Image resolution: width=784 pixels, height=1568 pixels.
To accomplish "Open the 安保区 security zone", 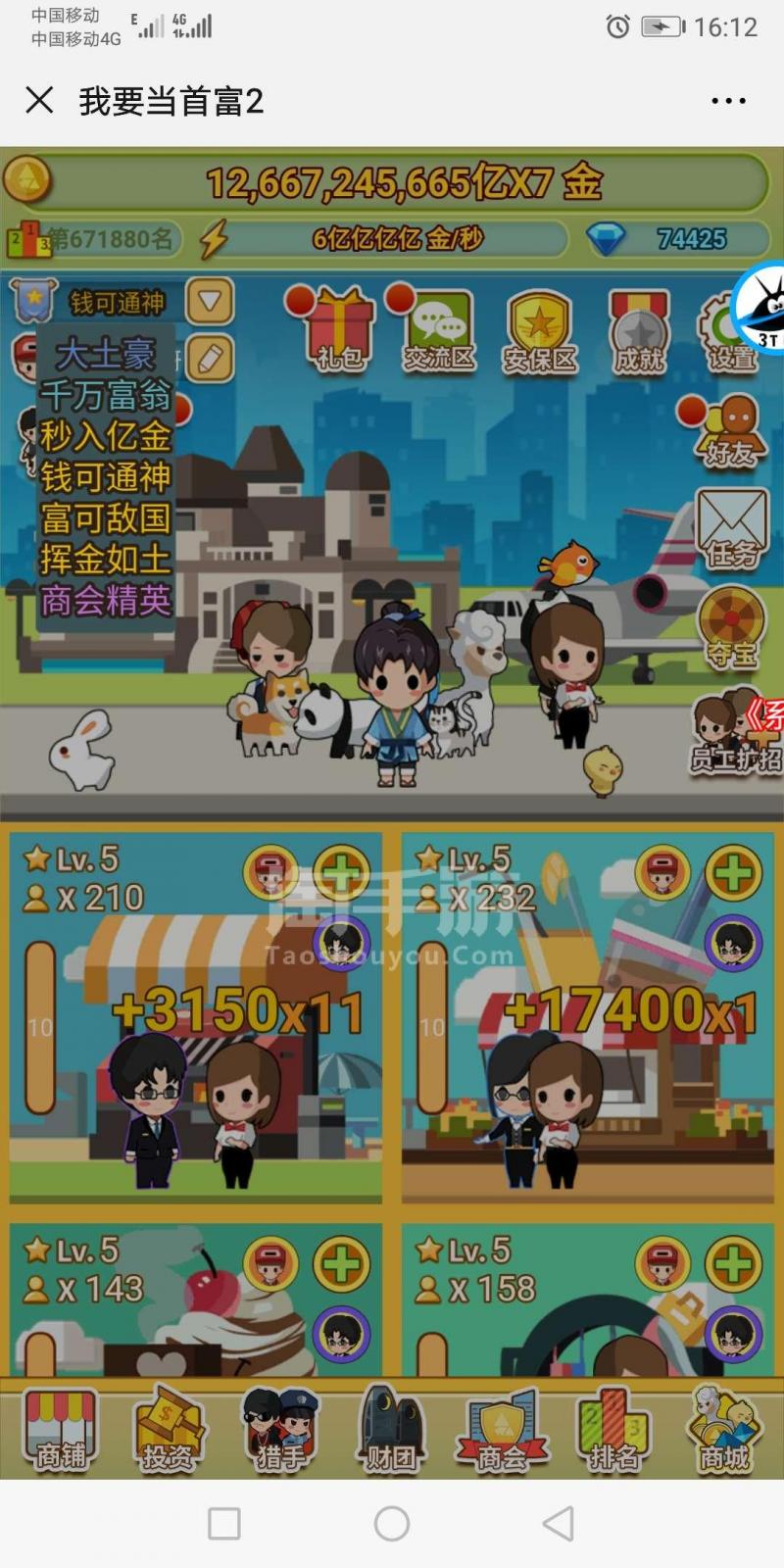I will (x=539, y=331).
